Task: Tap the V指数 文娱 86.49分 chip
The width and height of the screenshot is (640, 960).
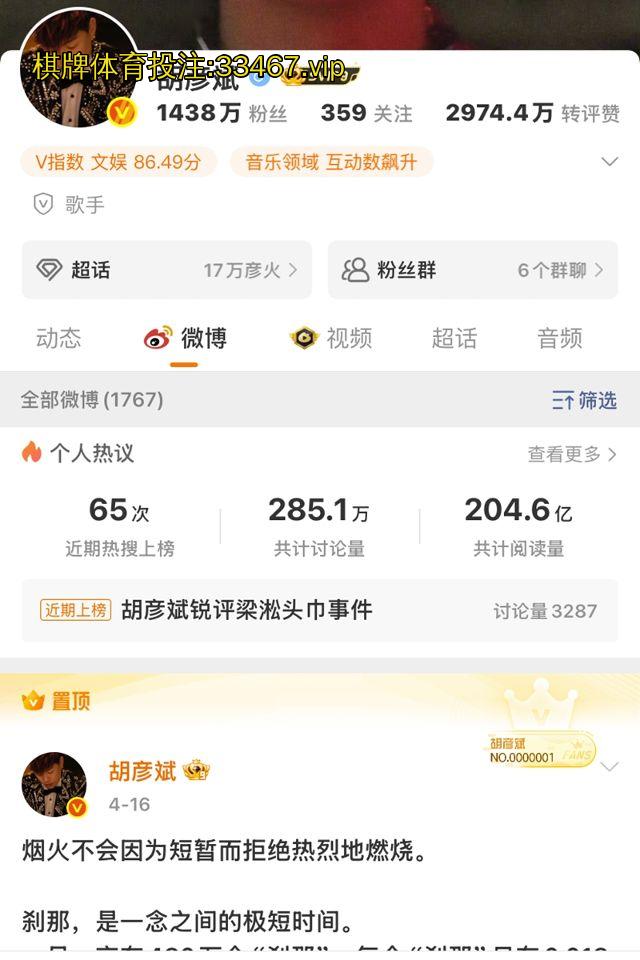Action: [118, 162]
